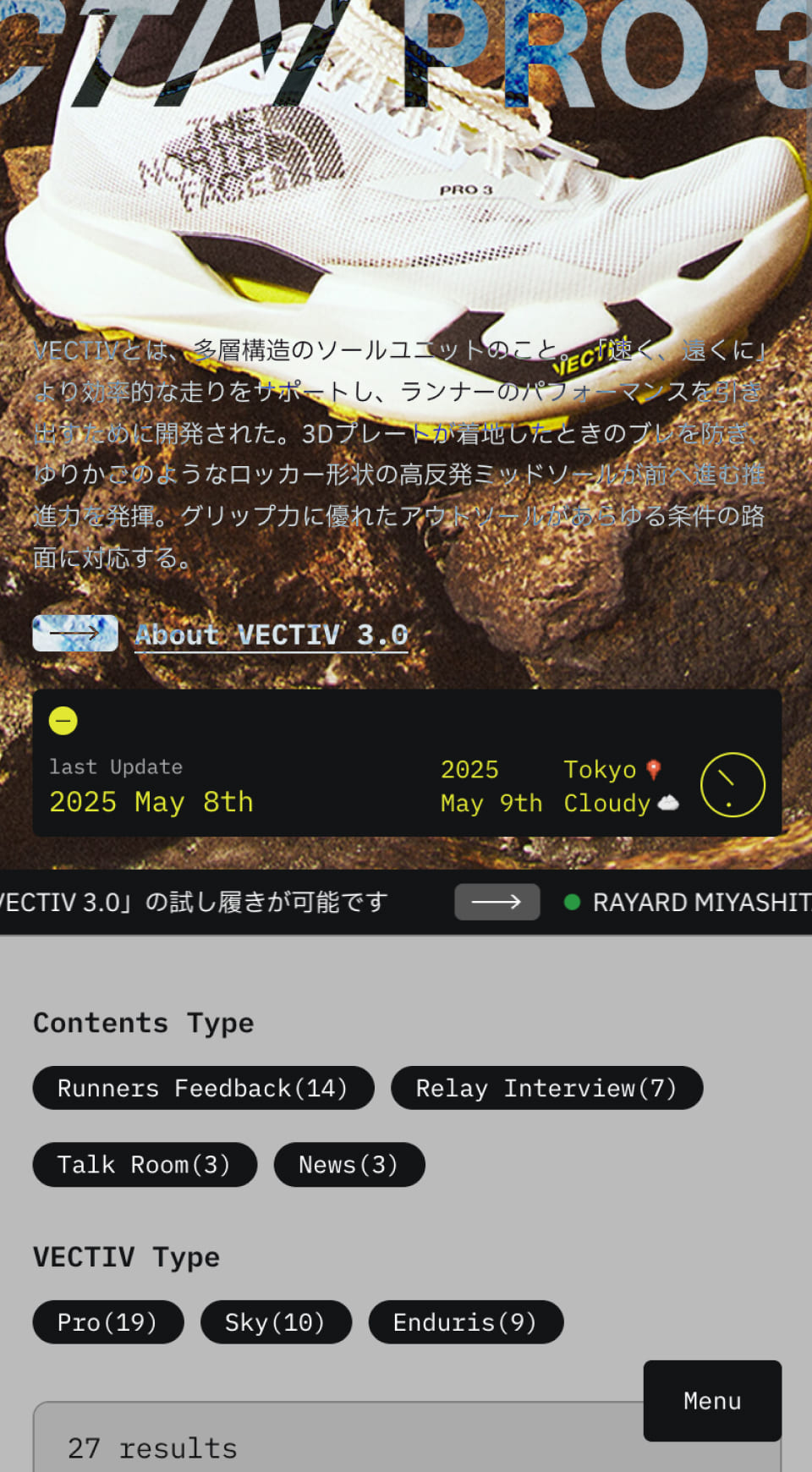Open the About VECTIV 3.0 link
This screenshot has height=1472, width=812.
click(x=271, y=634)
